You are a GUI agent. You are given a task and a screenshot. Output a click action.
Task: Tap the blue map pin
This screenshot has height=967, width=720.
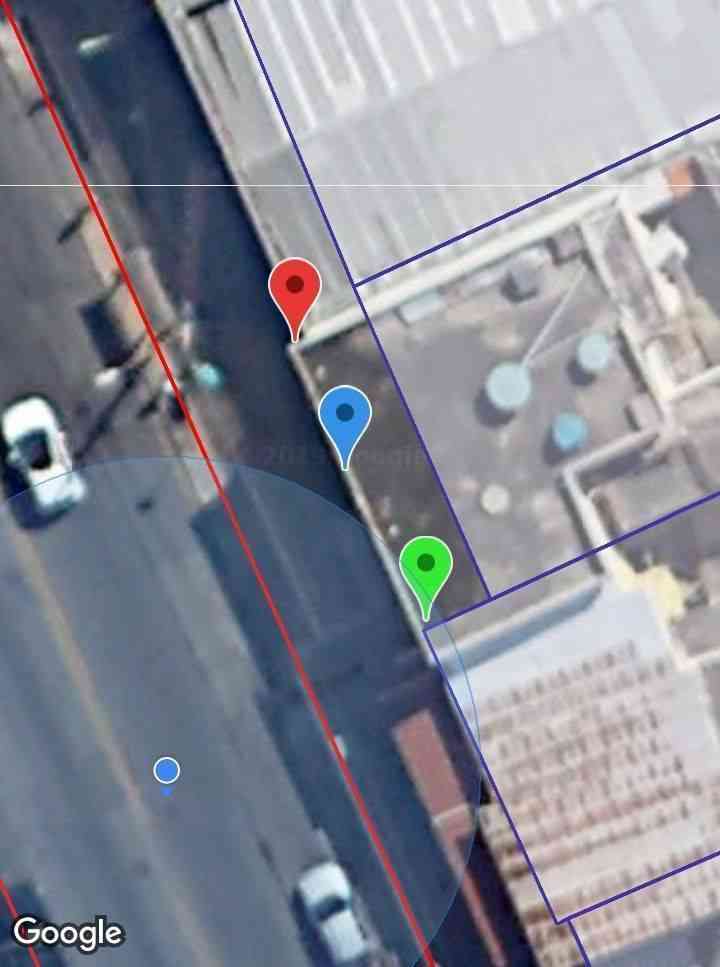tap(345, 415)
